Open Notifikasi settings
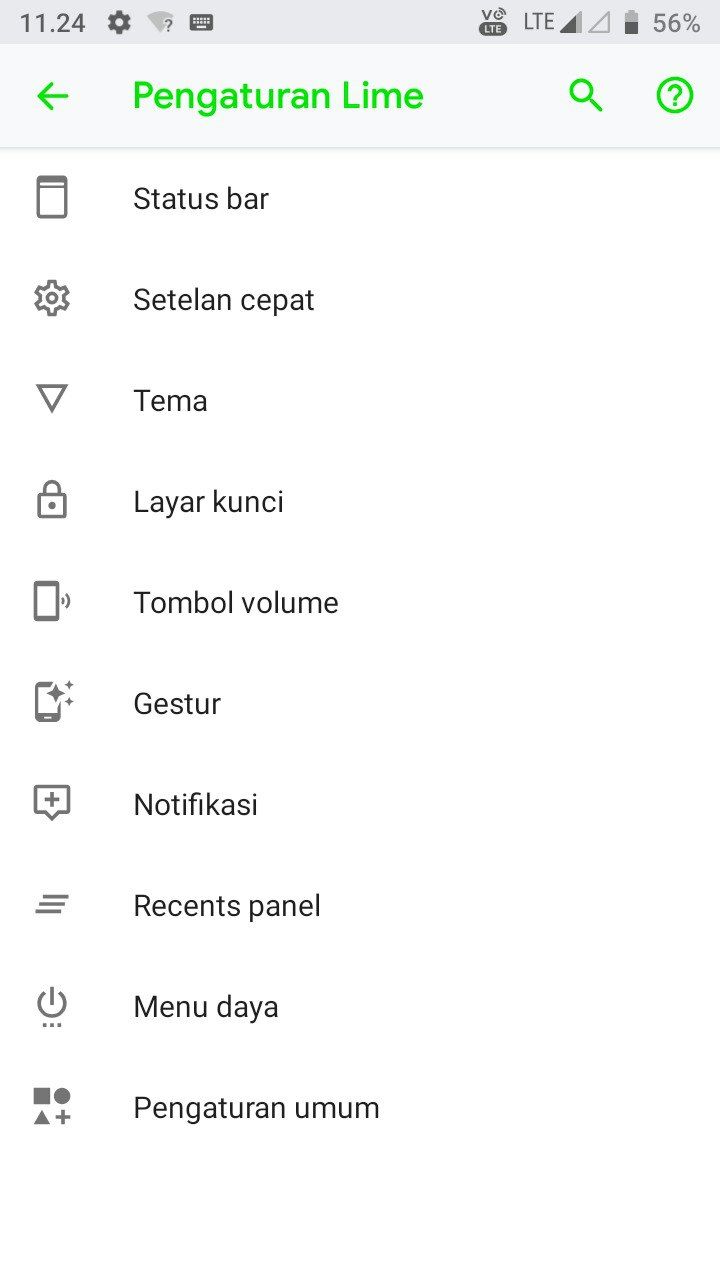Screen dimensions: 720x1280 360,804
